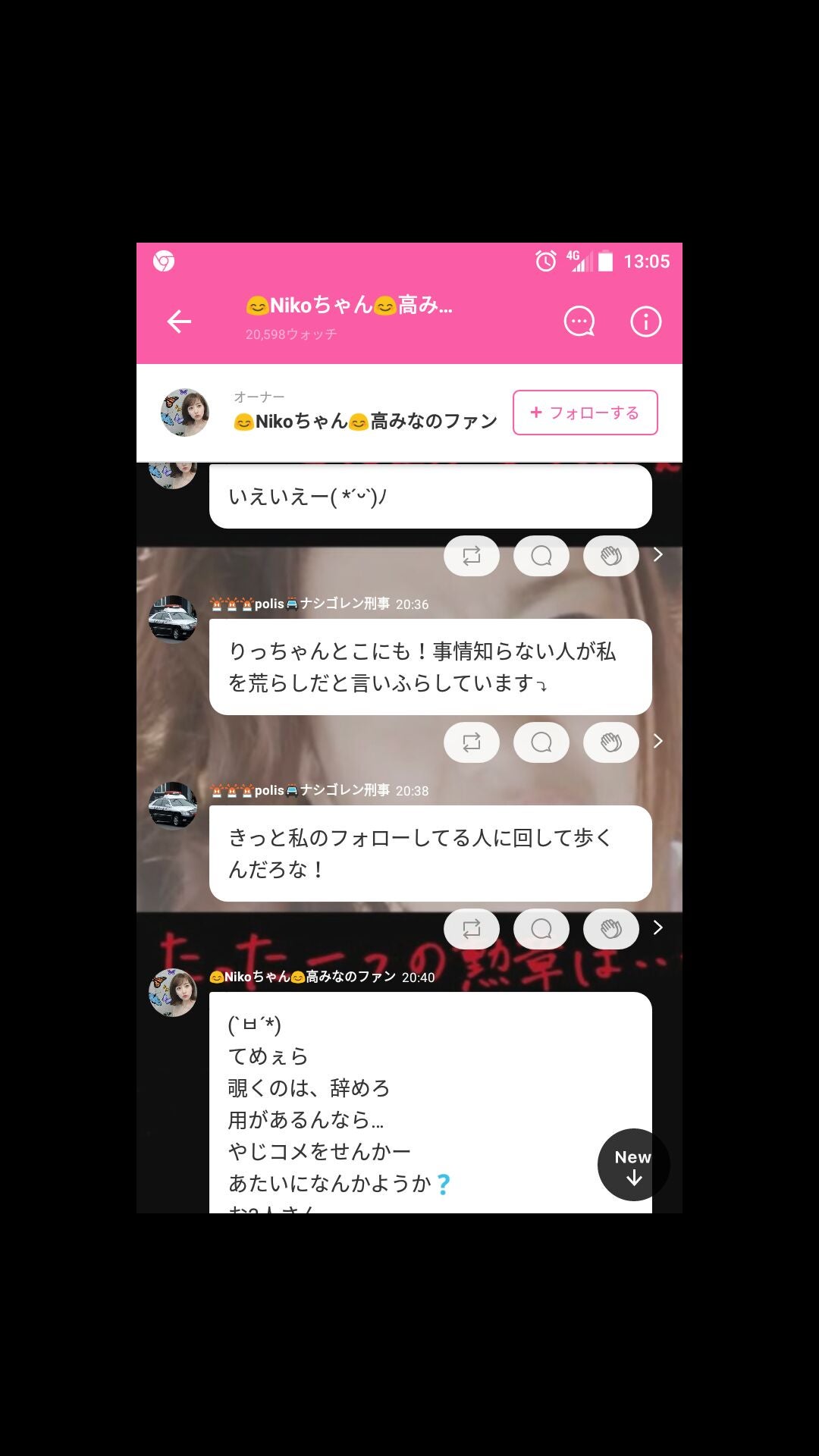Expand the chevron beside the 20:36 message actions
This screenshot has width=819, height=1456.
coord(657,742)
